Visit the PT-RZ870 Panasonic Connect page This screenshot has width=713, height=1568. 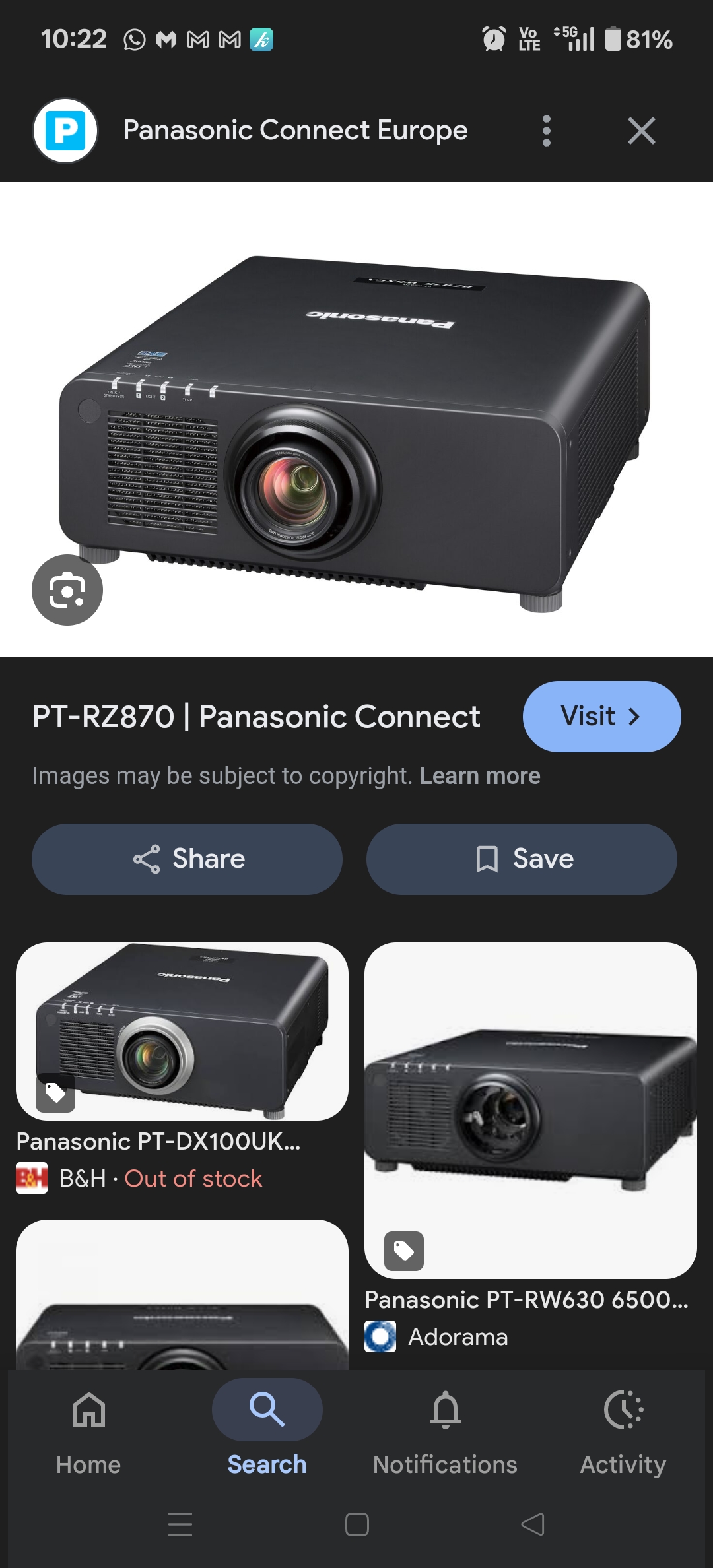pyautogui.click(x=601, y=717)
